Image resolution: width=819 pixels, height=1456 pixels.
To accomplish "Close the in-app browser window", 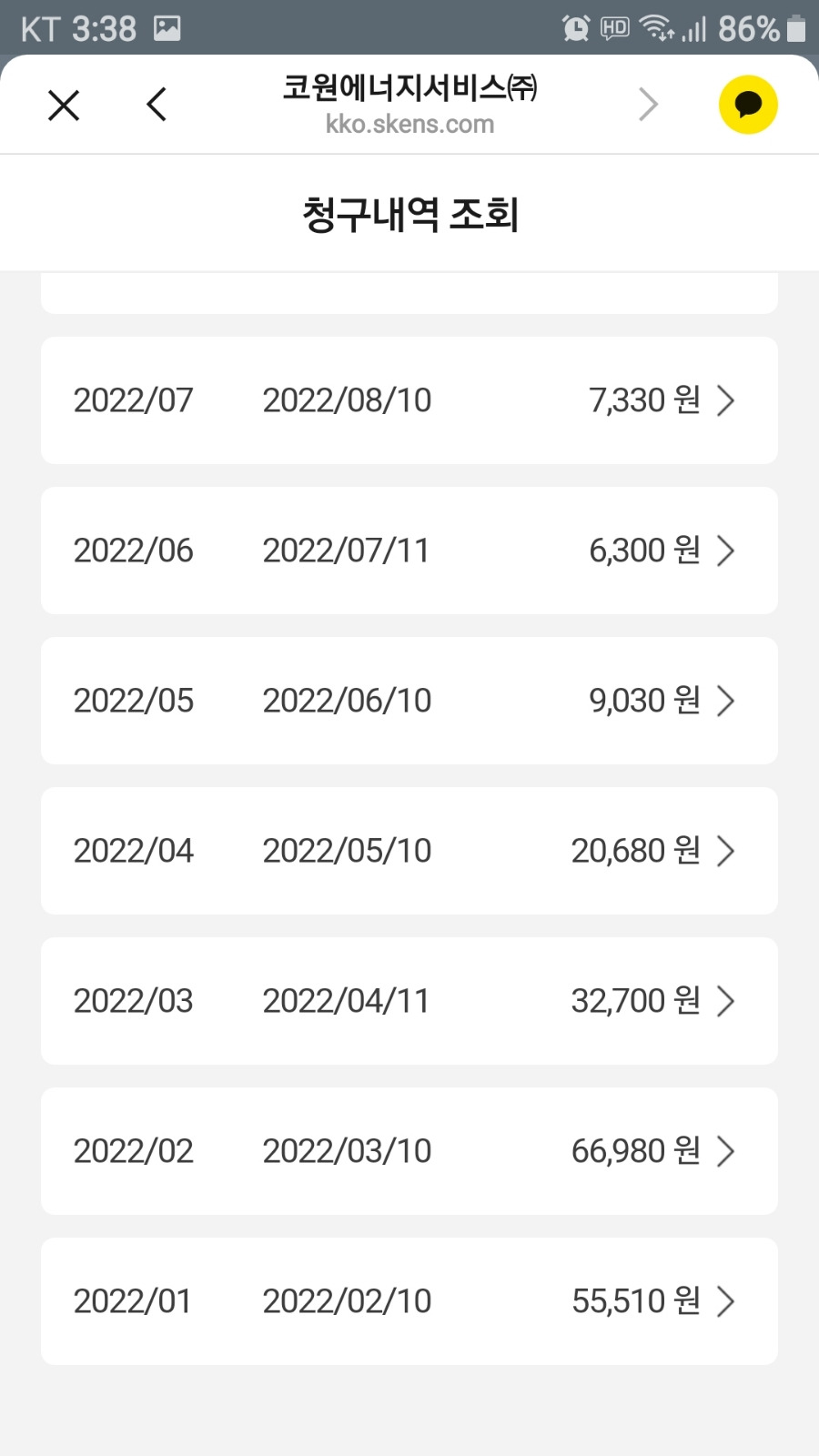I will (64, 106).
